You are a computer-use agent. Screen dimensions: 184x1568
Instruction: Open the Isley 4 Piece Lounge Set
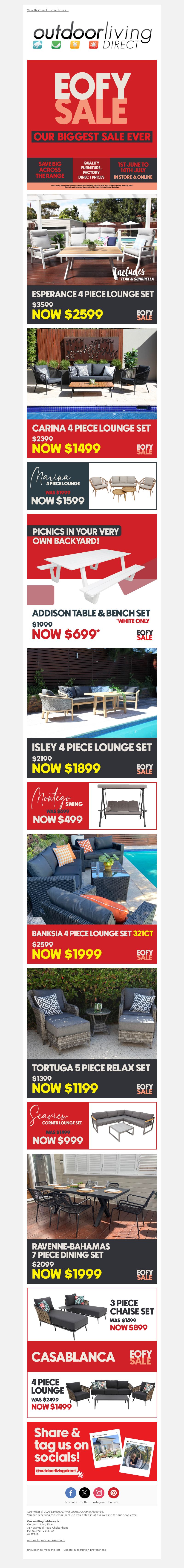click(x=92, y=712)
